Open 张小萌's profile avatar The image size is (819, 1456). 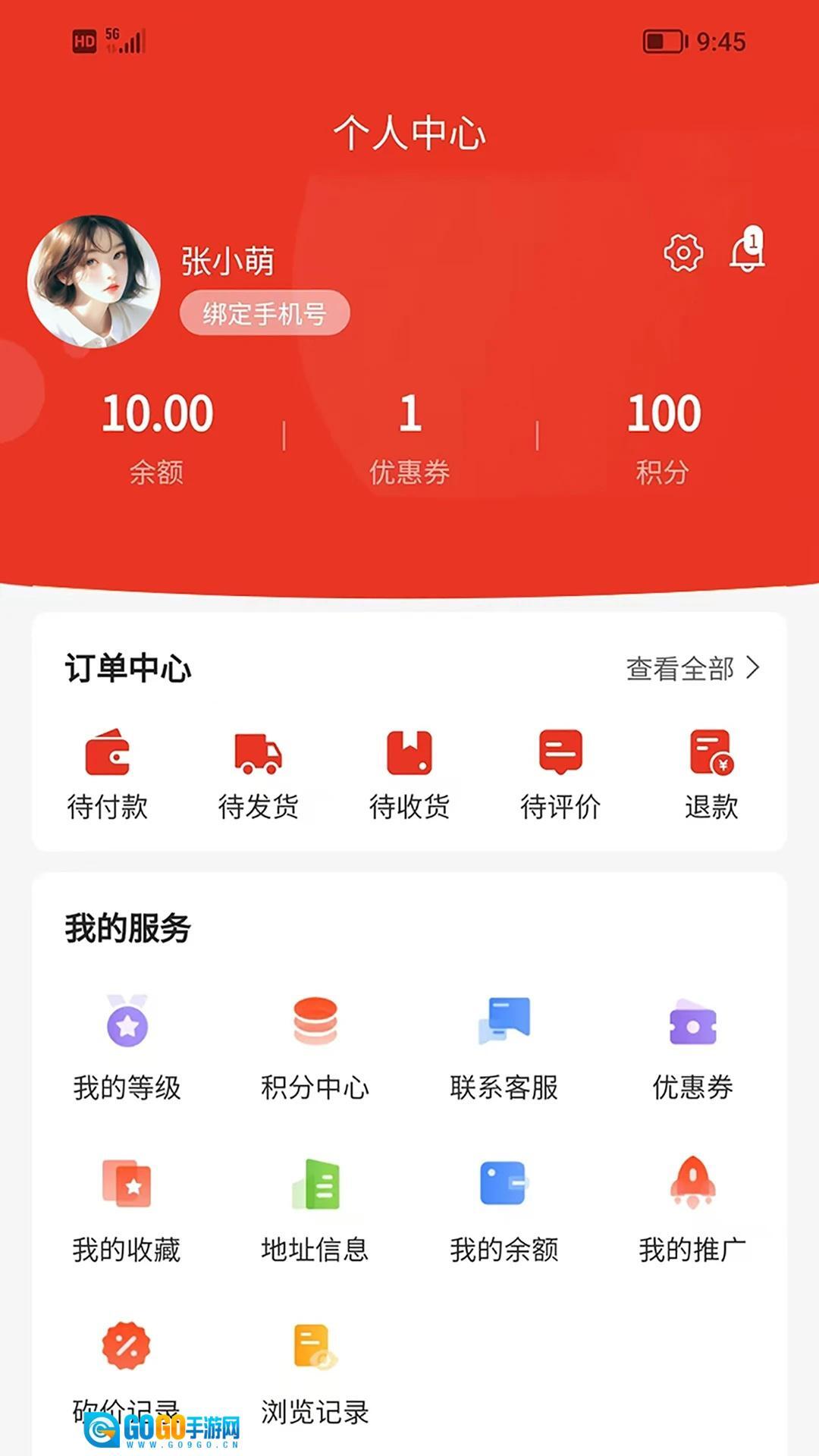pos(93,281)
